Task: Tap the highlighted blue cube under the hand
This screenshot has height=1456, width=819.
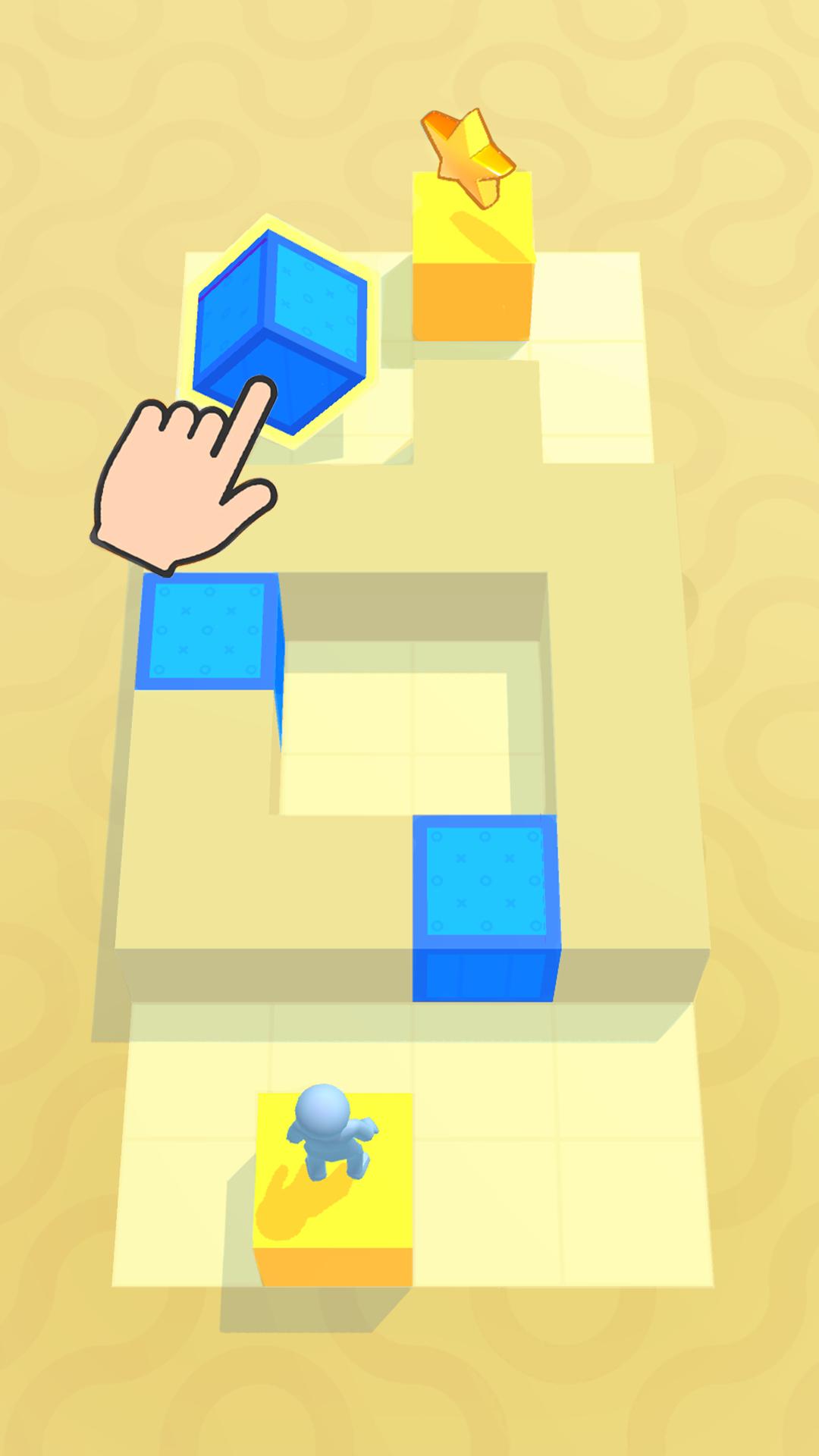Action: click(x=280, y=333)
